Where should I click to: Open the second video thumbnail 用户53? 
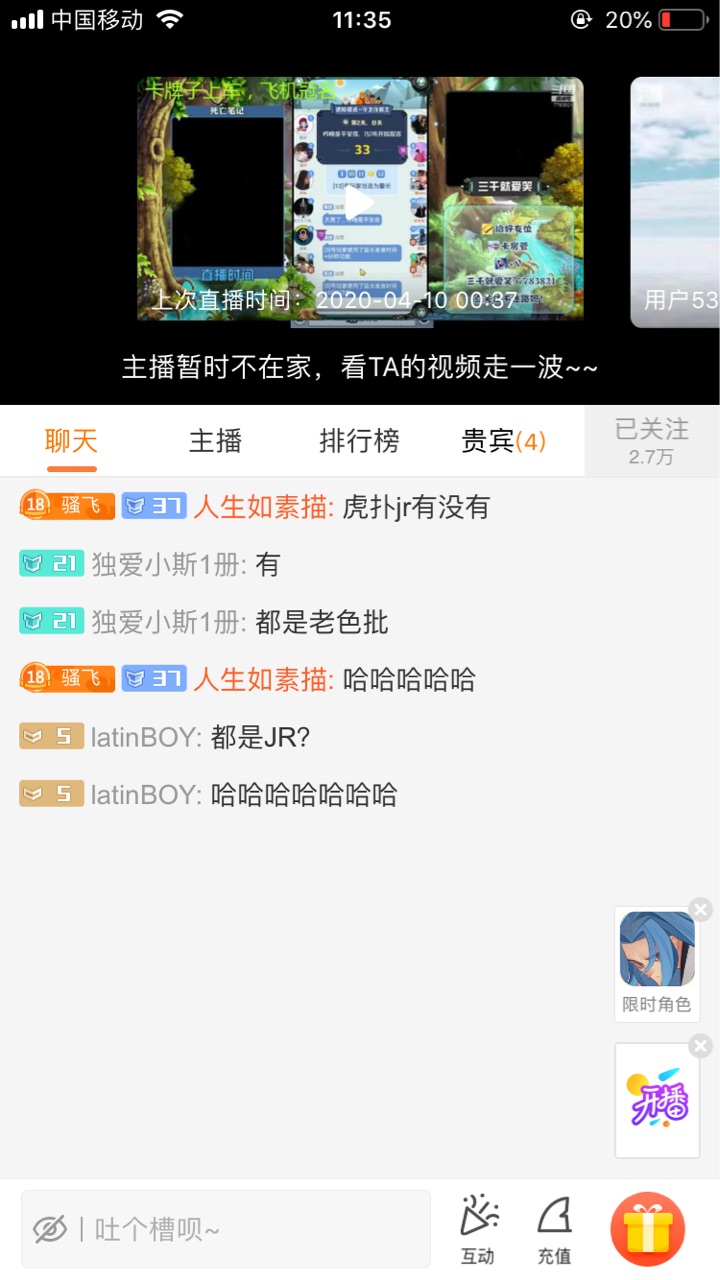tap(675, 202)
